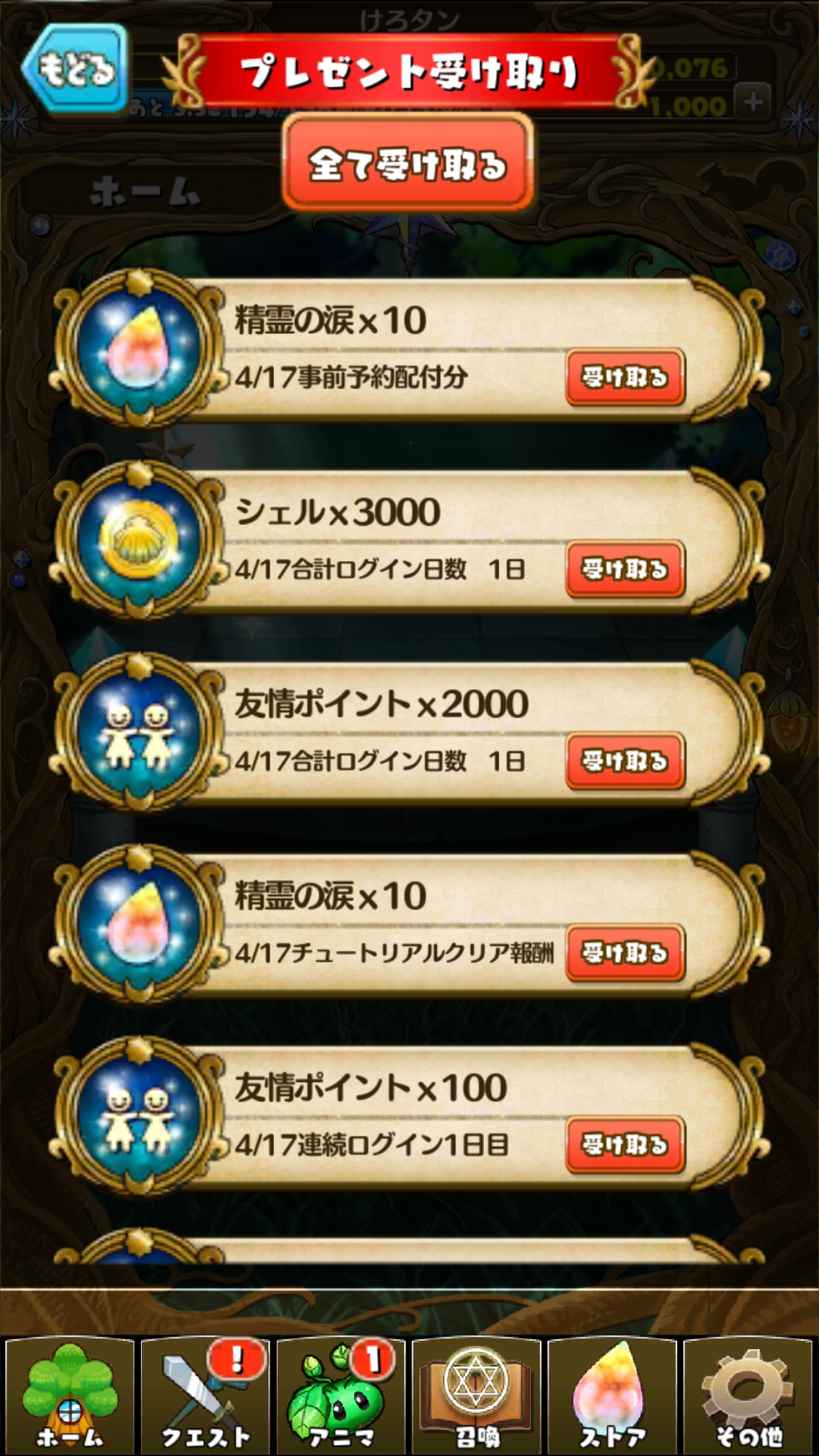Open the 召喚 tab

click(x=477, y=1397)
